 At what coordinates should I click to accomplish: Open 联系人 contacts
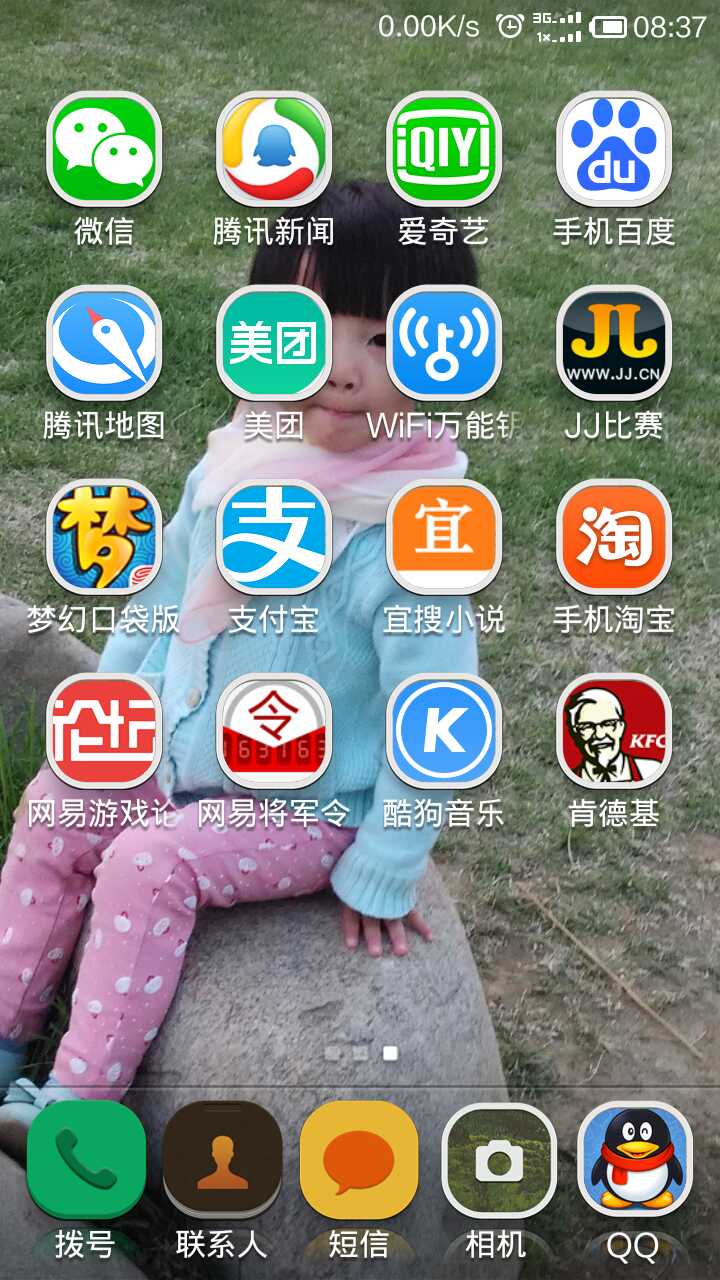[x=222, y=1162]
